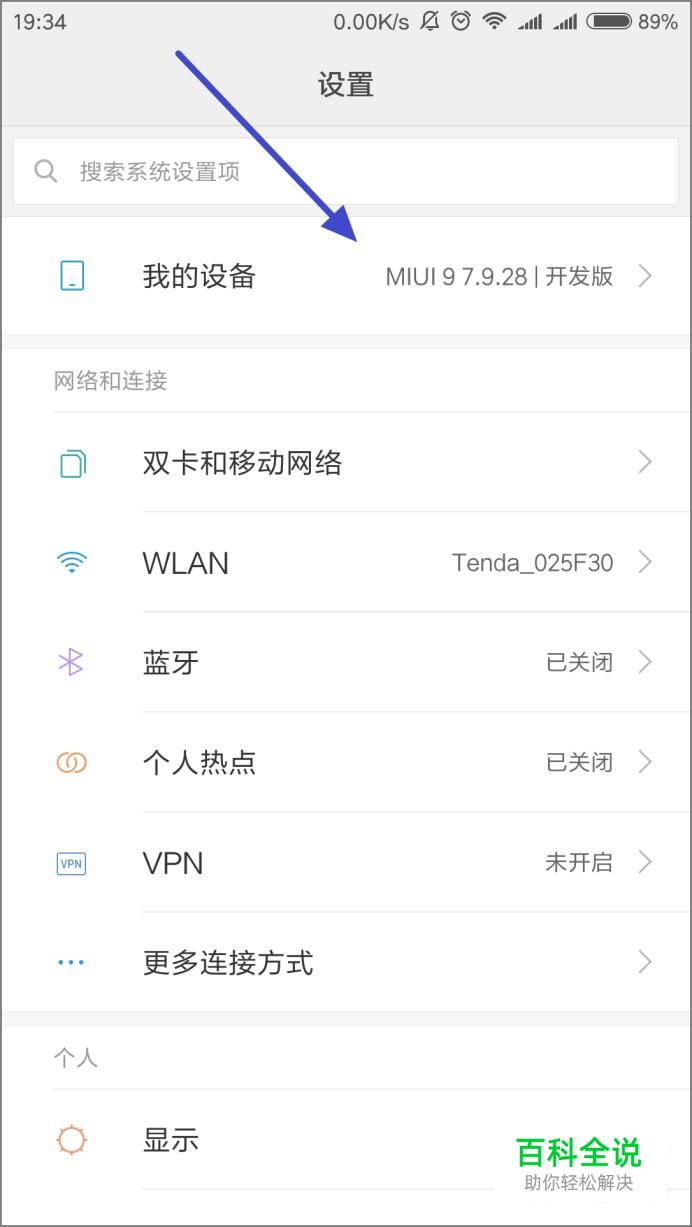Open 显示 display settings
The image size is (692, 1227).
pyautogui.click(x=346, y=1139)
